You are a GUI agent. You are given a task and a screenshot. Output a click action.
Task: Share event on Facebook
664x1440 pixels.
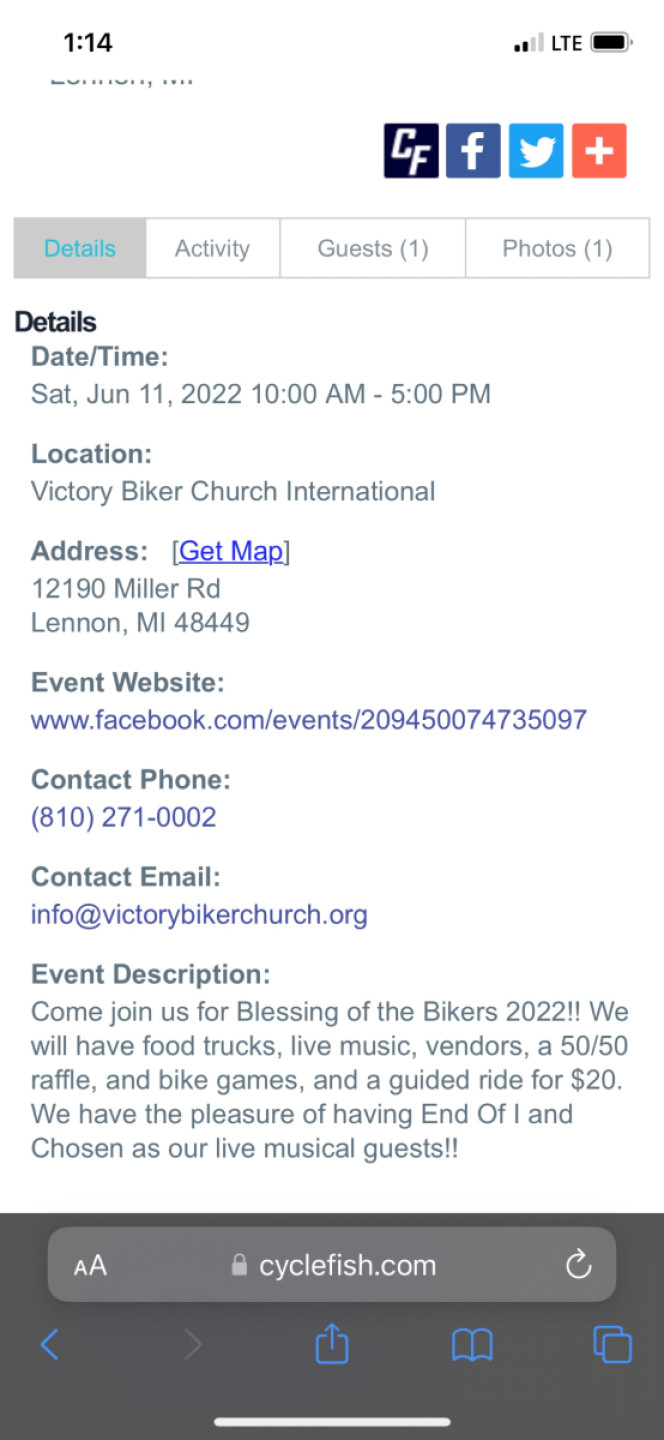pos(473,151)
